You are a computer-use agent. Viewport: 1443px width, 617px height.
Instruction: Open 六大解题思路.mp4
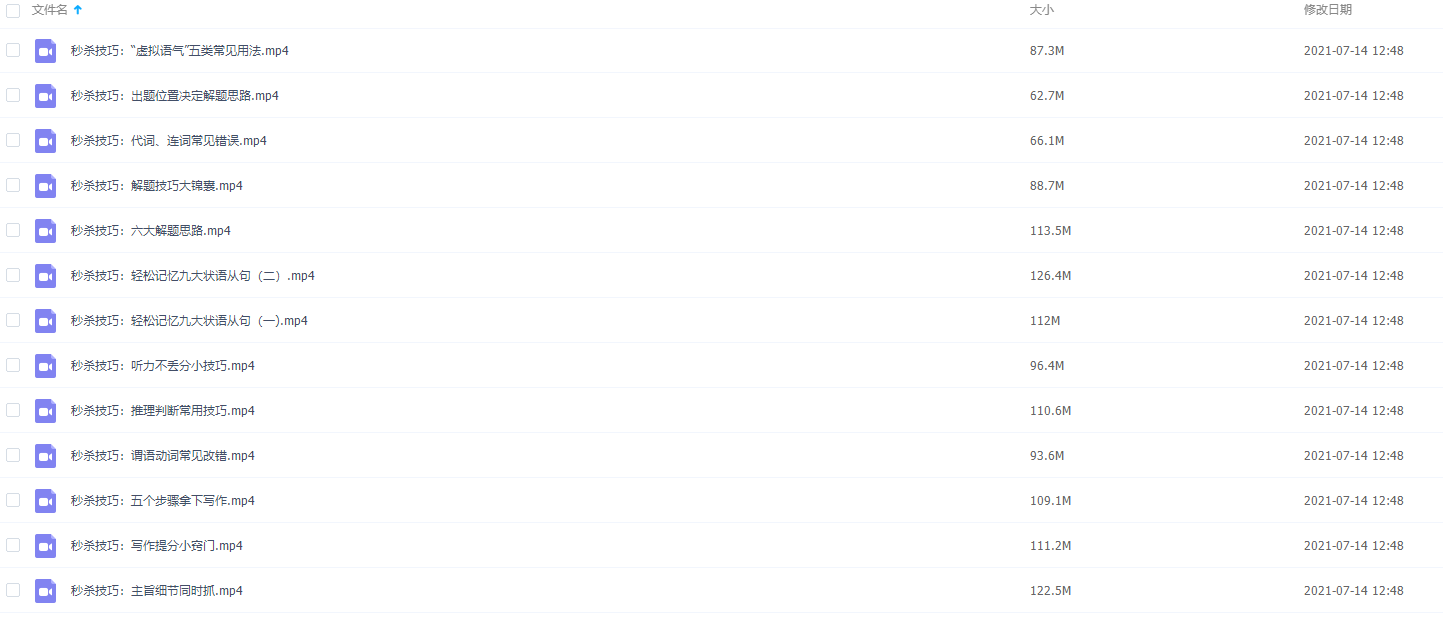point(150,231)
